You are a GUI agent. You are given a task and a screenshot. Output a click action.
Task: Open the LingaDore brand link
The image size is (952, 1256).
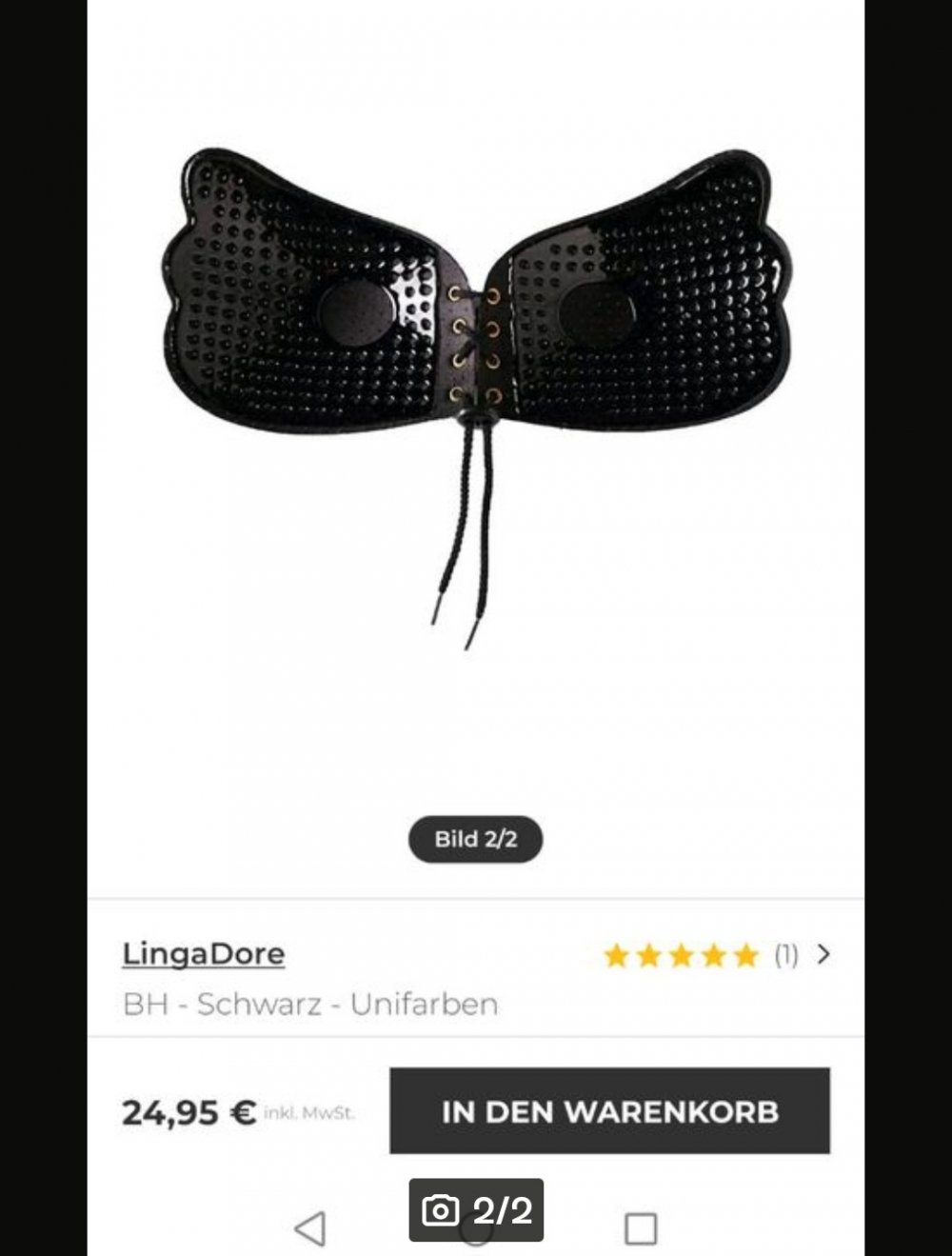[x=204, y=953]
